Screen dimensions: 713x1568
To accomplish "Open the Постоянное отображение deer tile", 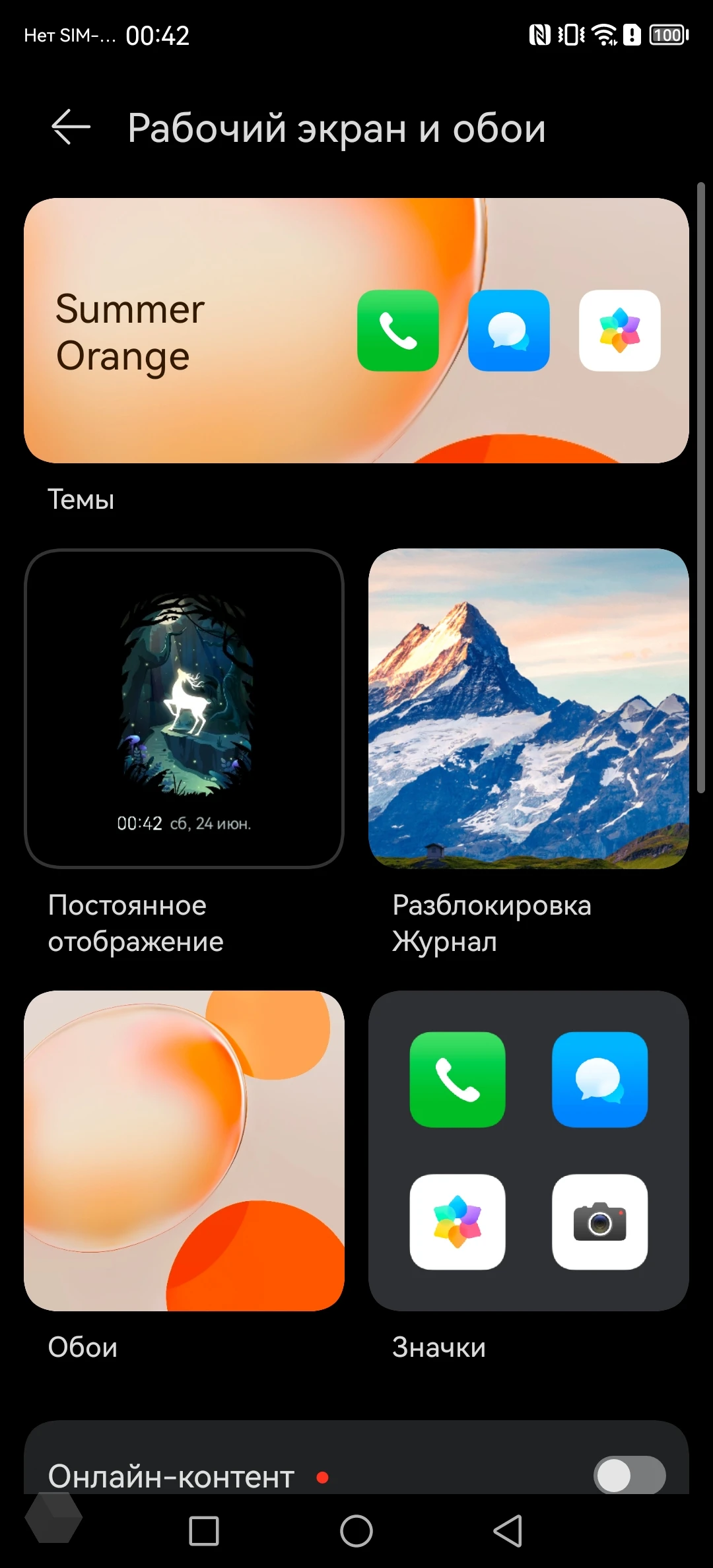I will (x=184, y=708).
